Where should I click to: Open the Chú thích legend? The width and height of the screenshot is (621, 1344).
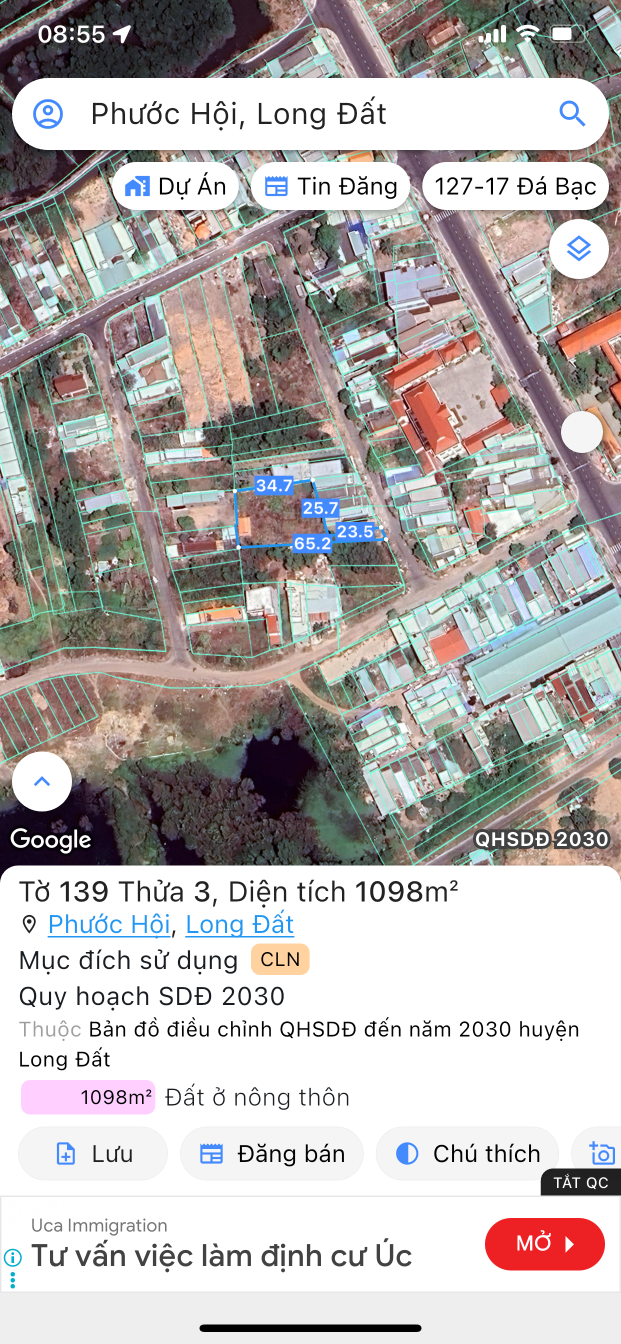(467, 1154)
